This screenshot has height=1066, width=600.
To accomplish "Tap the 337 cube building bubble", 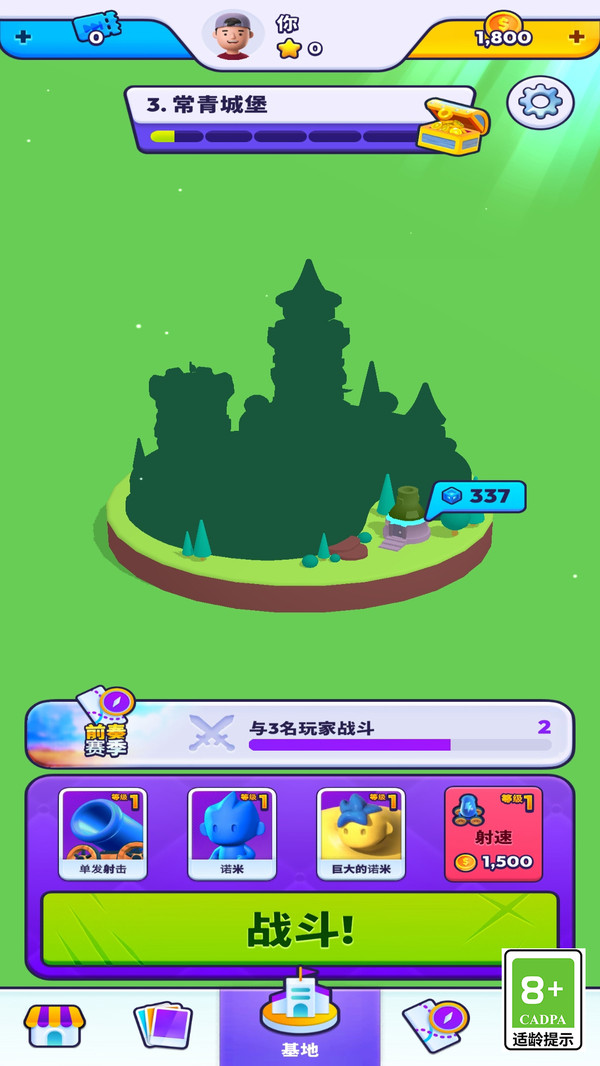I will pos(478,496).
